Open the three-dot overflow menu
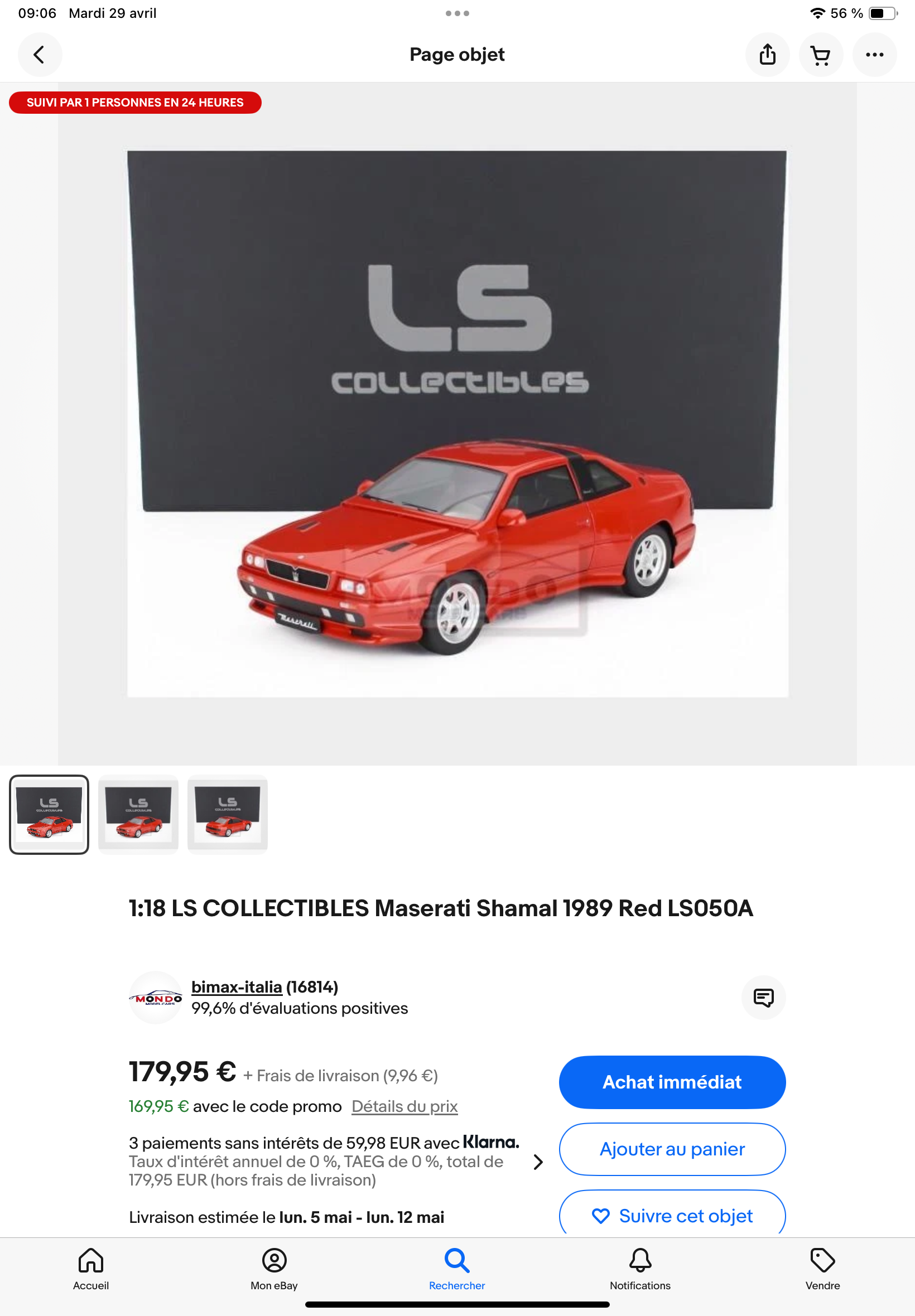The image size is (915, 1316). point(874,55)
